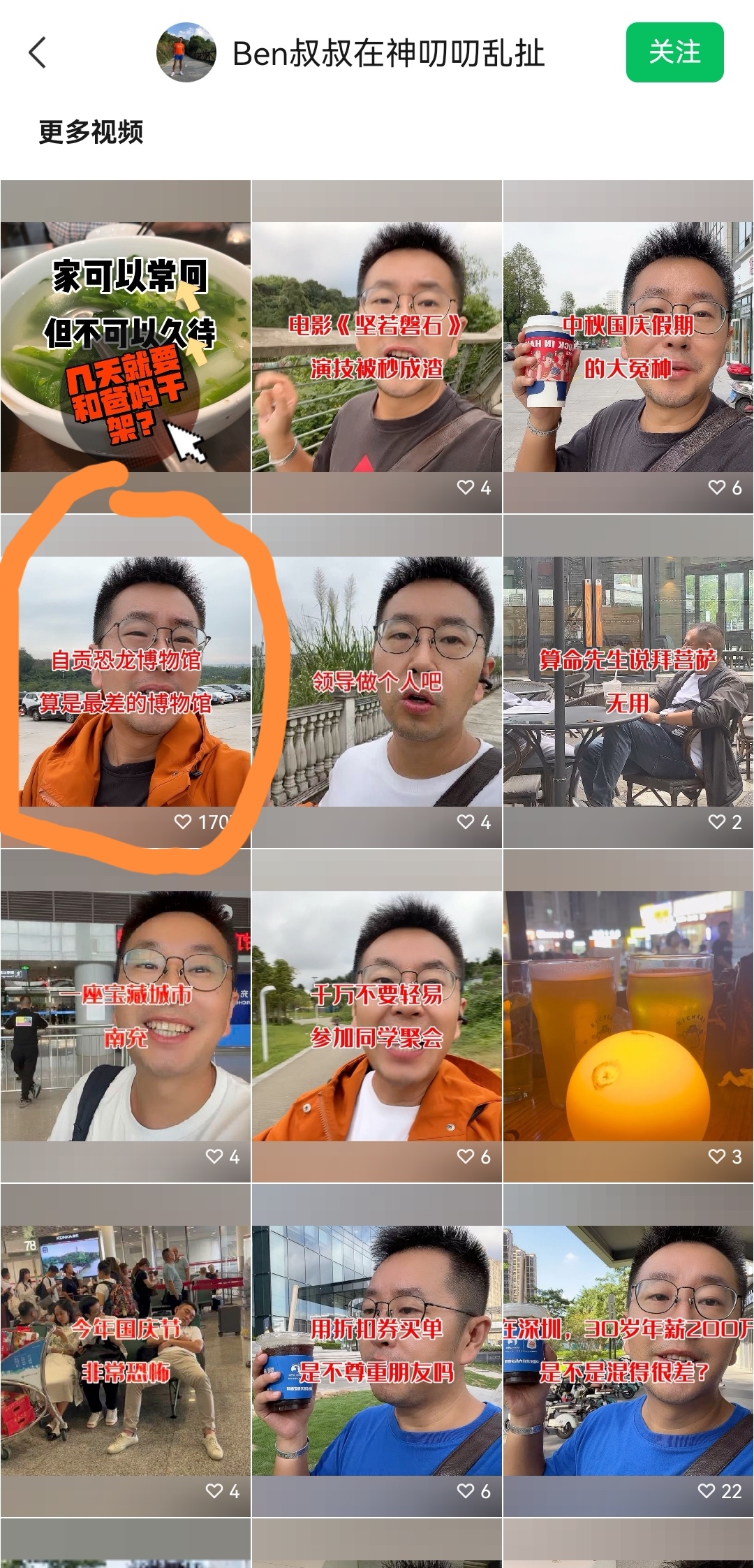Viewport: 754px width, 1568px height.
Task: Follow Ben叔叔 with the 关注 button
Action: [674, 53]
